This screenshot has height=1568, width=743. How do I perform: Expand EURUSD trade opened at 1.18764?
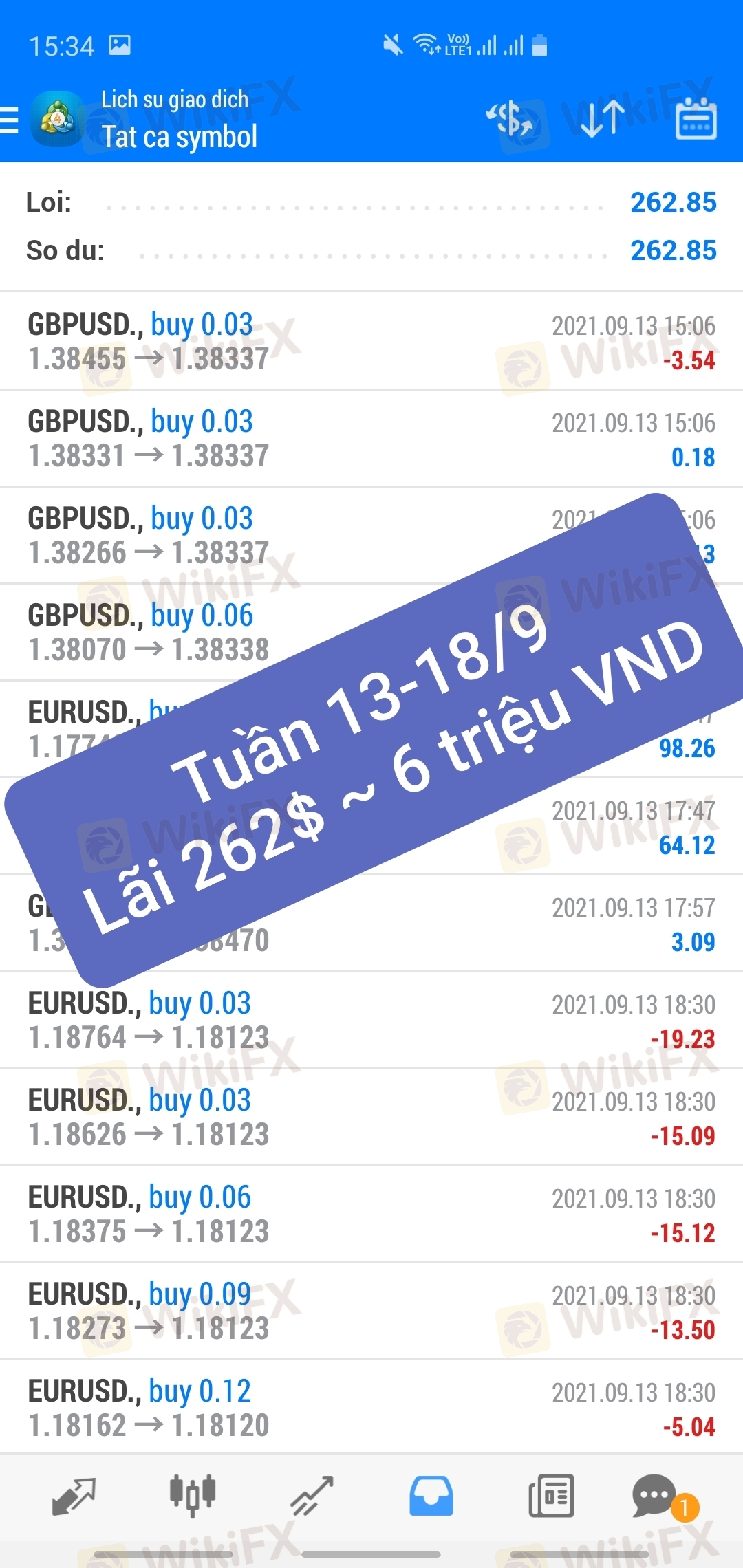pyautogui.click(x=371, y=1020)
